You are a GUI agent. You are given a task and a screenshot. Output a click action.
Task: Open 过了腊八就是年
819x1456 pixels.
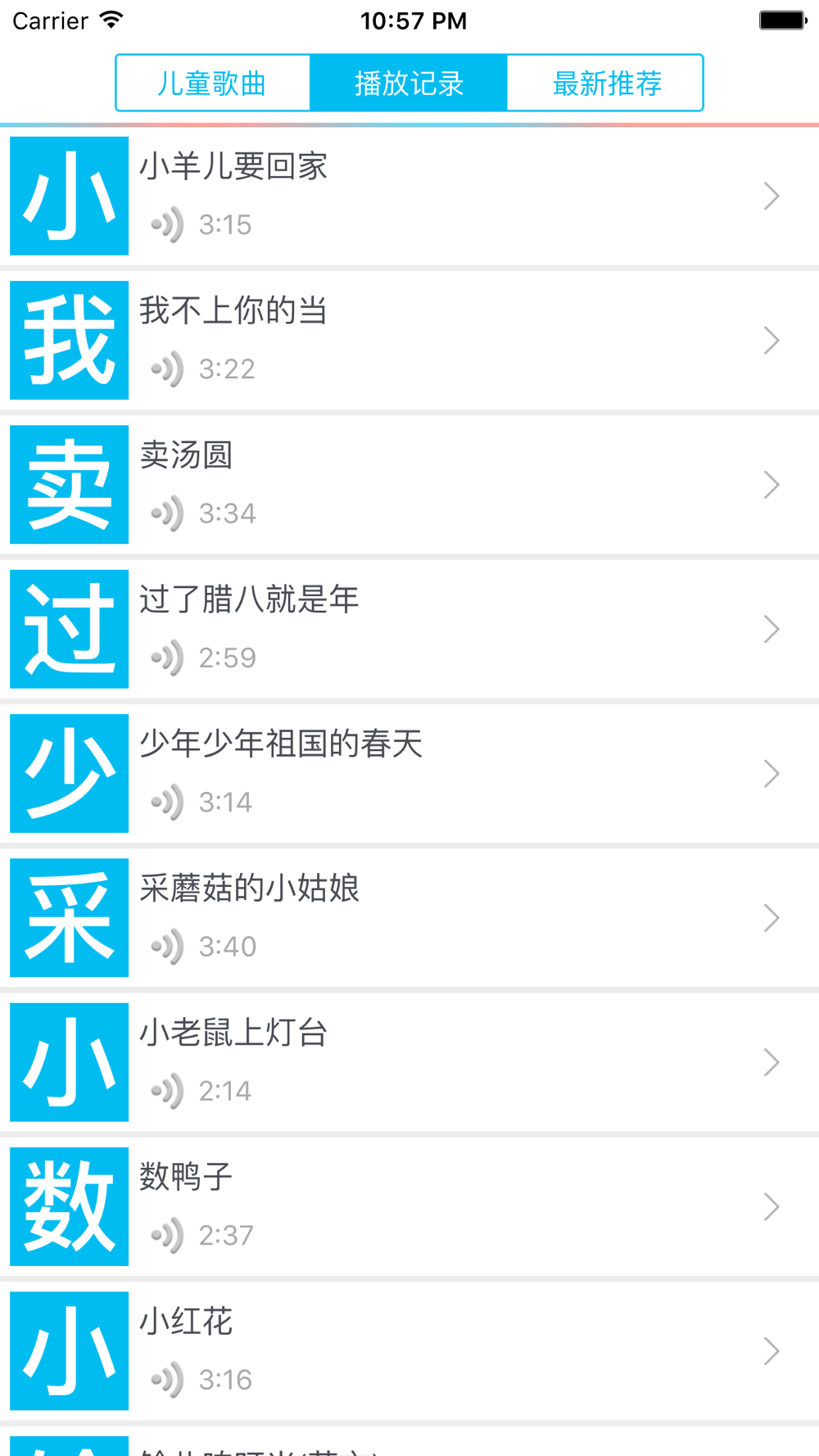click(409, 629)
